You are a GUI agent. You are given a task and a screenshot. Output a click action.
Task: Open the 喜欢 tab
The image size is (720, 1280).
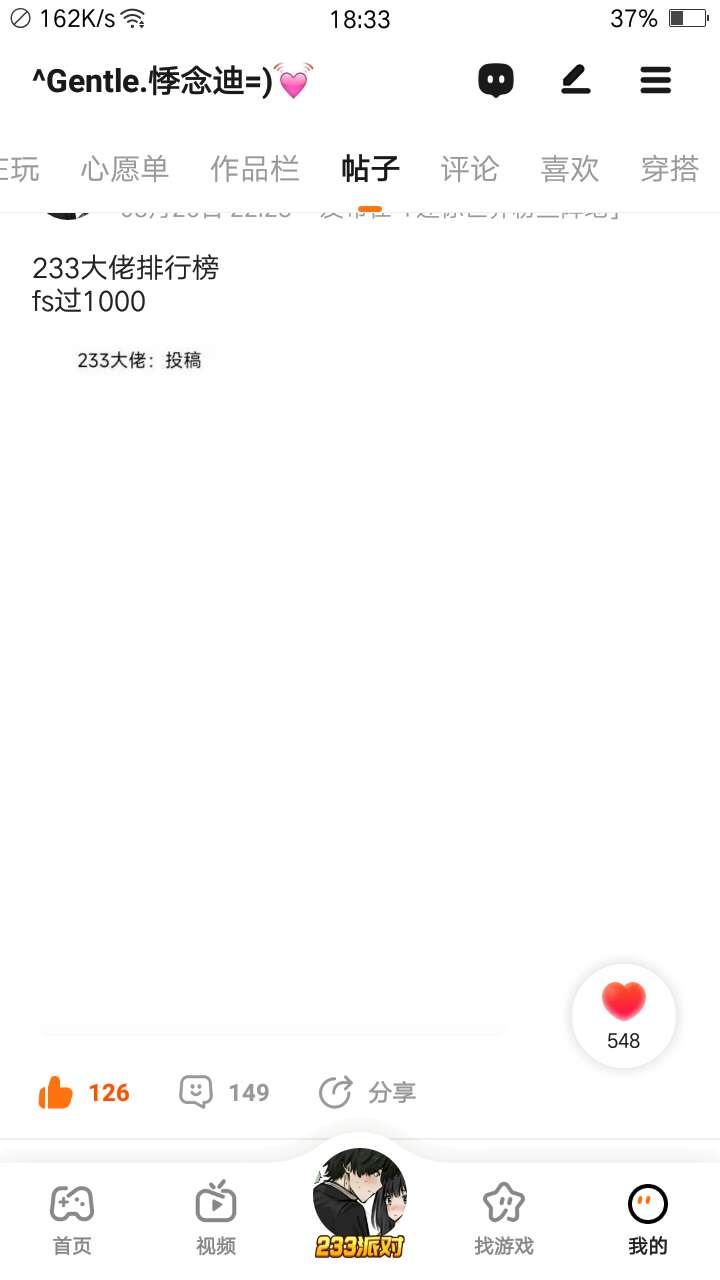click(570, 169)
